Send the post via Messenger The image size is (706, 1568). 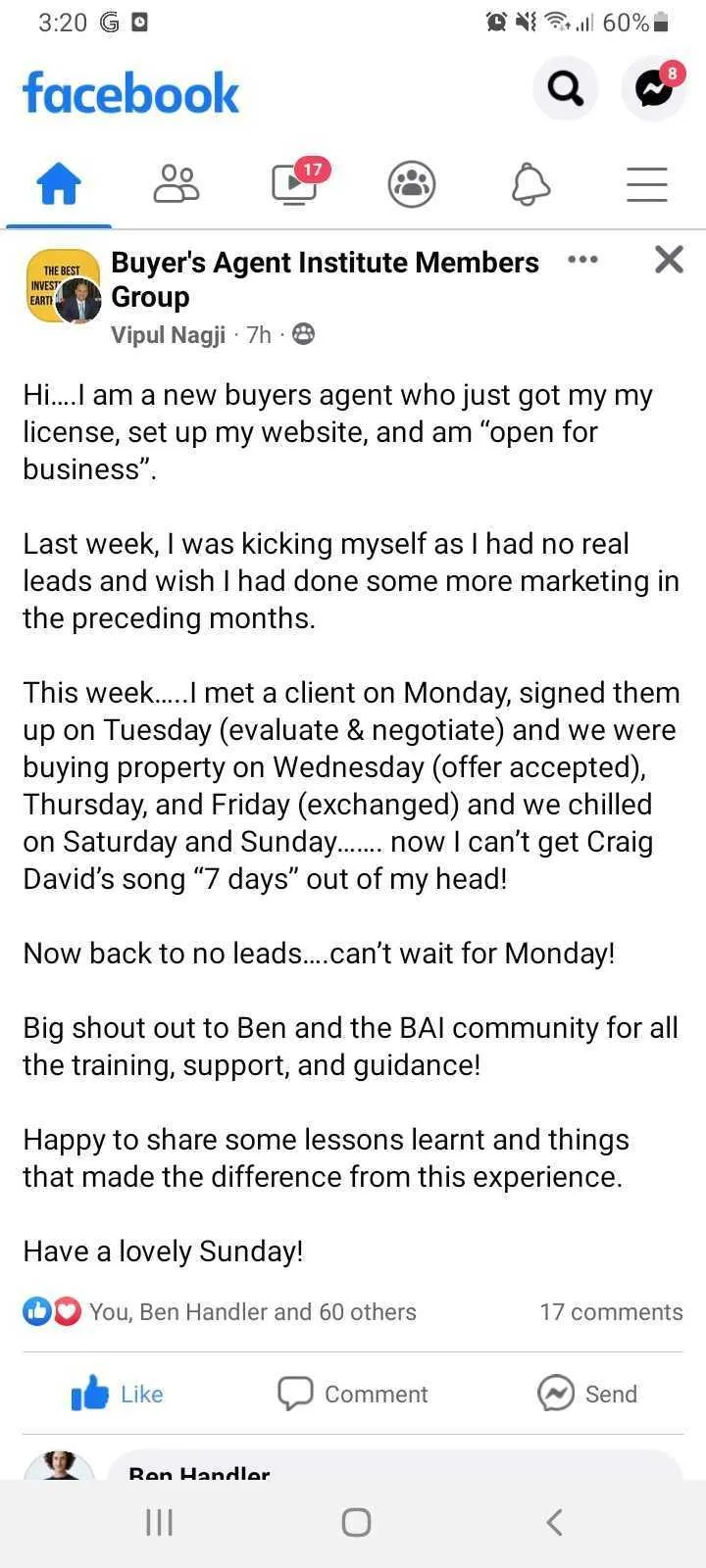coord(587,1394)
